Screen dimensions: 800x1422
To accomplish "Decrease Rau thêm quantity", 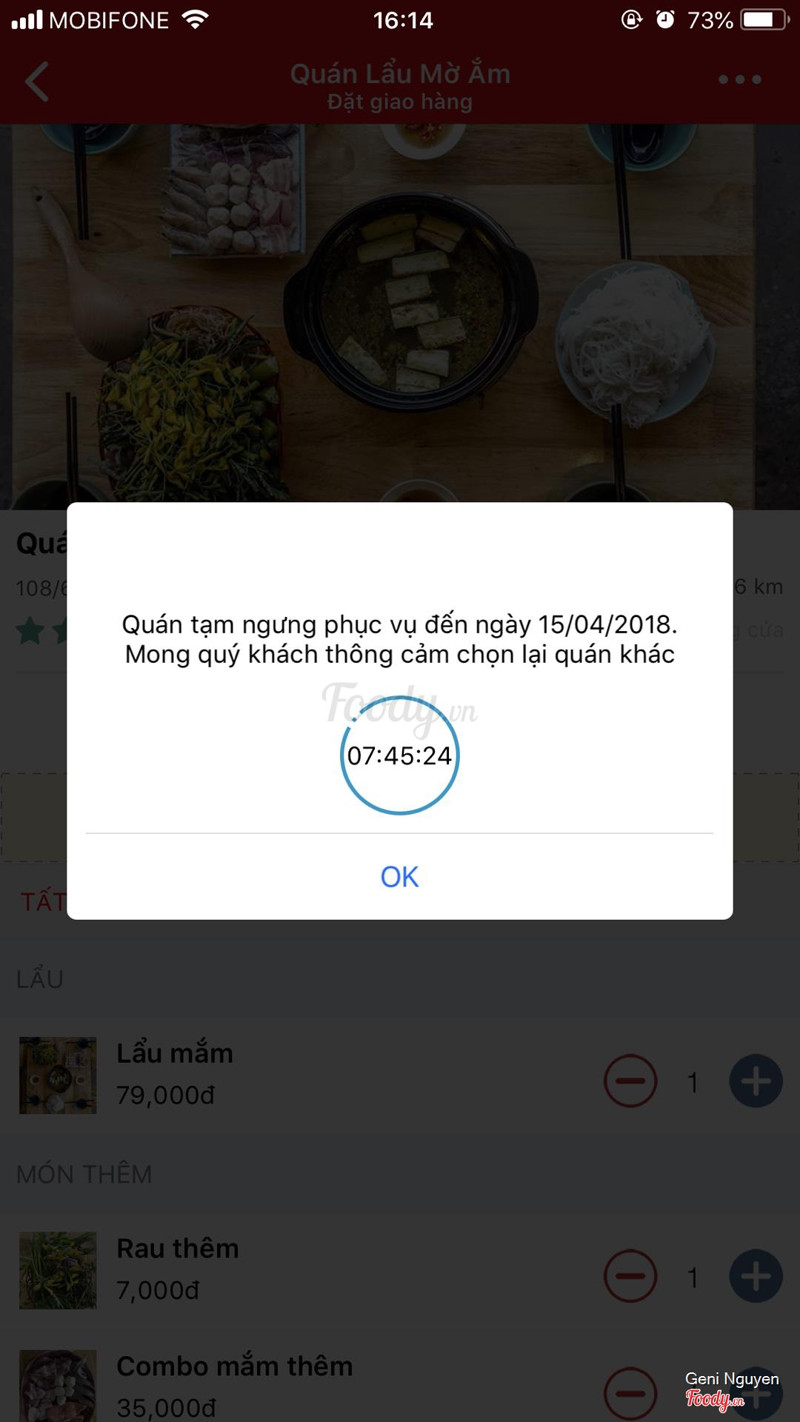I will coord(630,1276).
